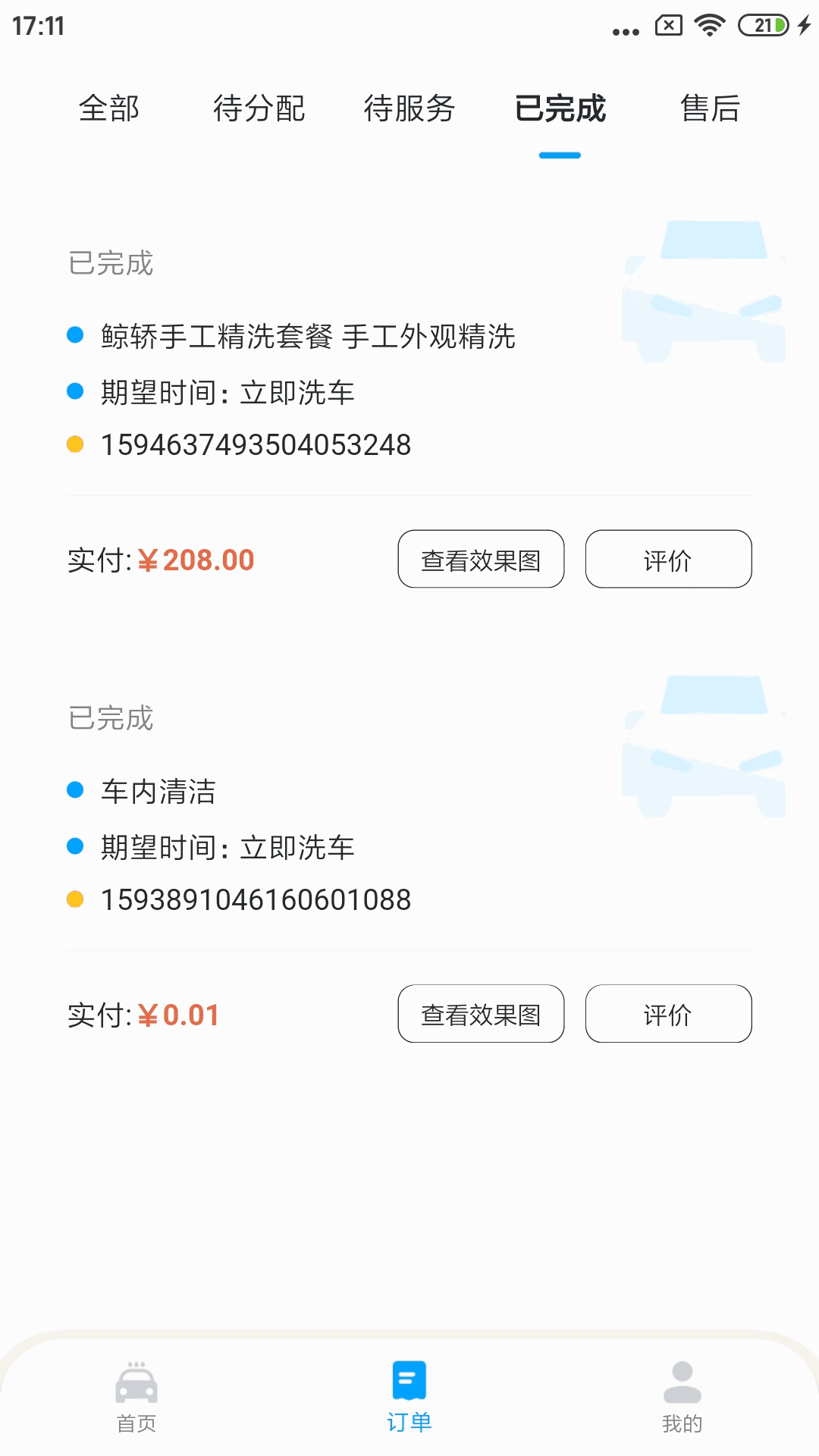Image resolution: width=819 pixels, height=1456 pixels.
Task: Tap 评价 for the ¥0.01 order
Action: [x=668, y=1014]
